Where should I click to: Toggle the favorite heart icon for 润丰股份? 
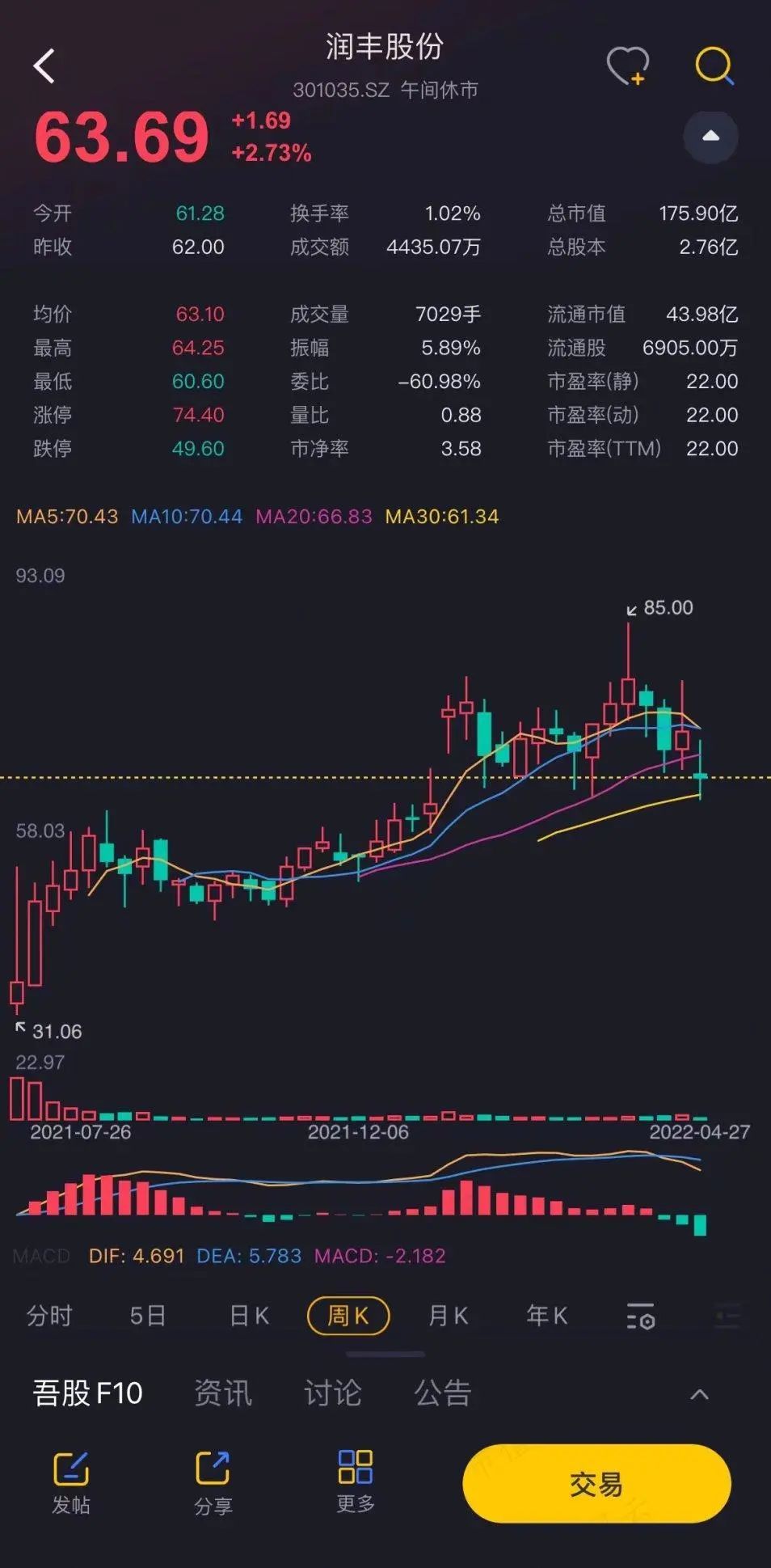pos(629,65)
